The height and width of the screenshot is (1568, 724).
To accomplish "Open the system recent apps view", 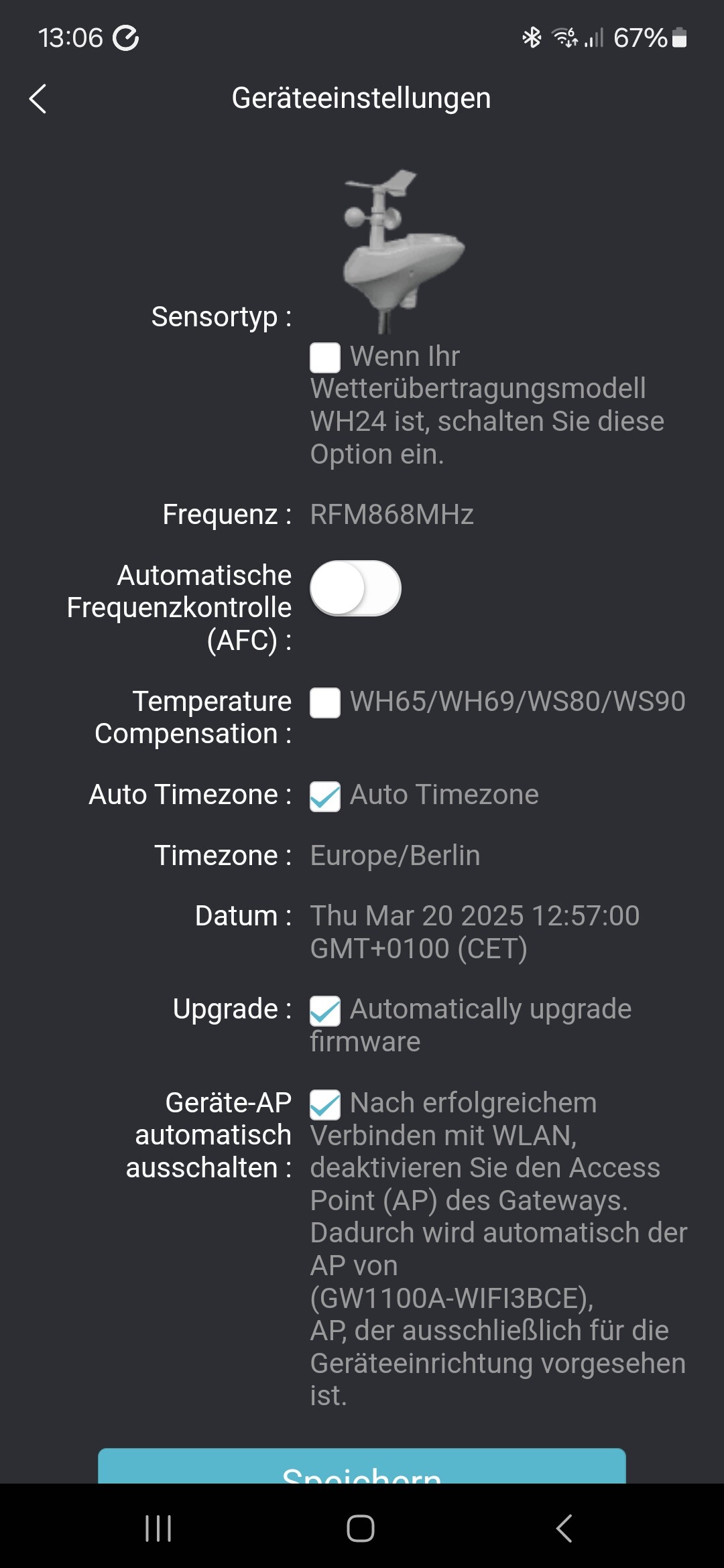I will tap(158, 1528).
